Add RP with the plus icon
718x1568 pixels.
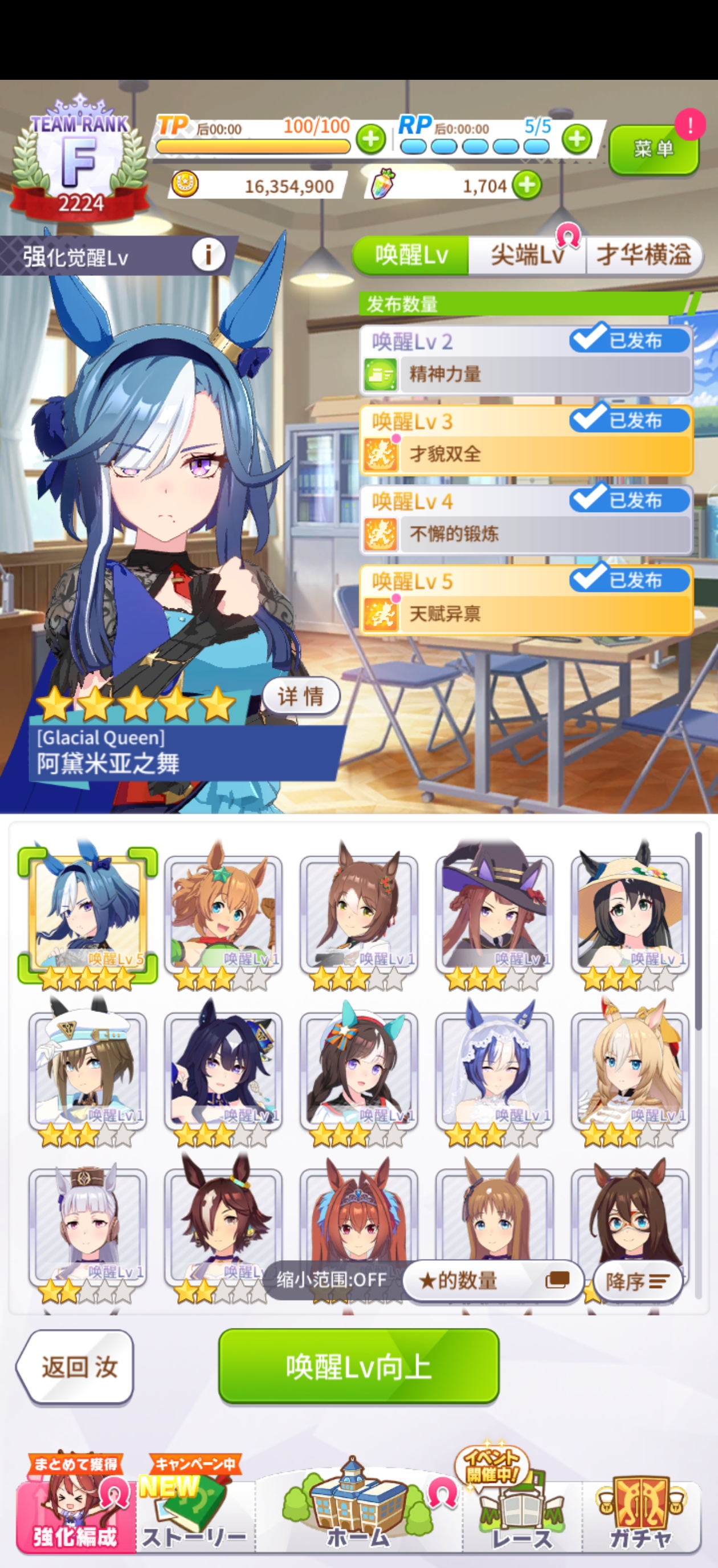click(576, 139)
